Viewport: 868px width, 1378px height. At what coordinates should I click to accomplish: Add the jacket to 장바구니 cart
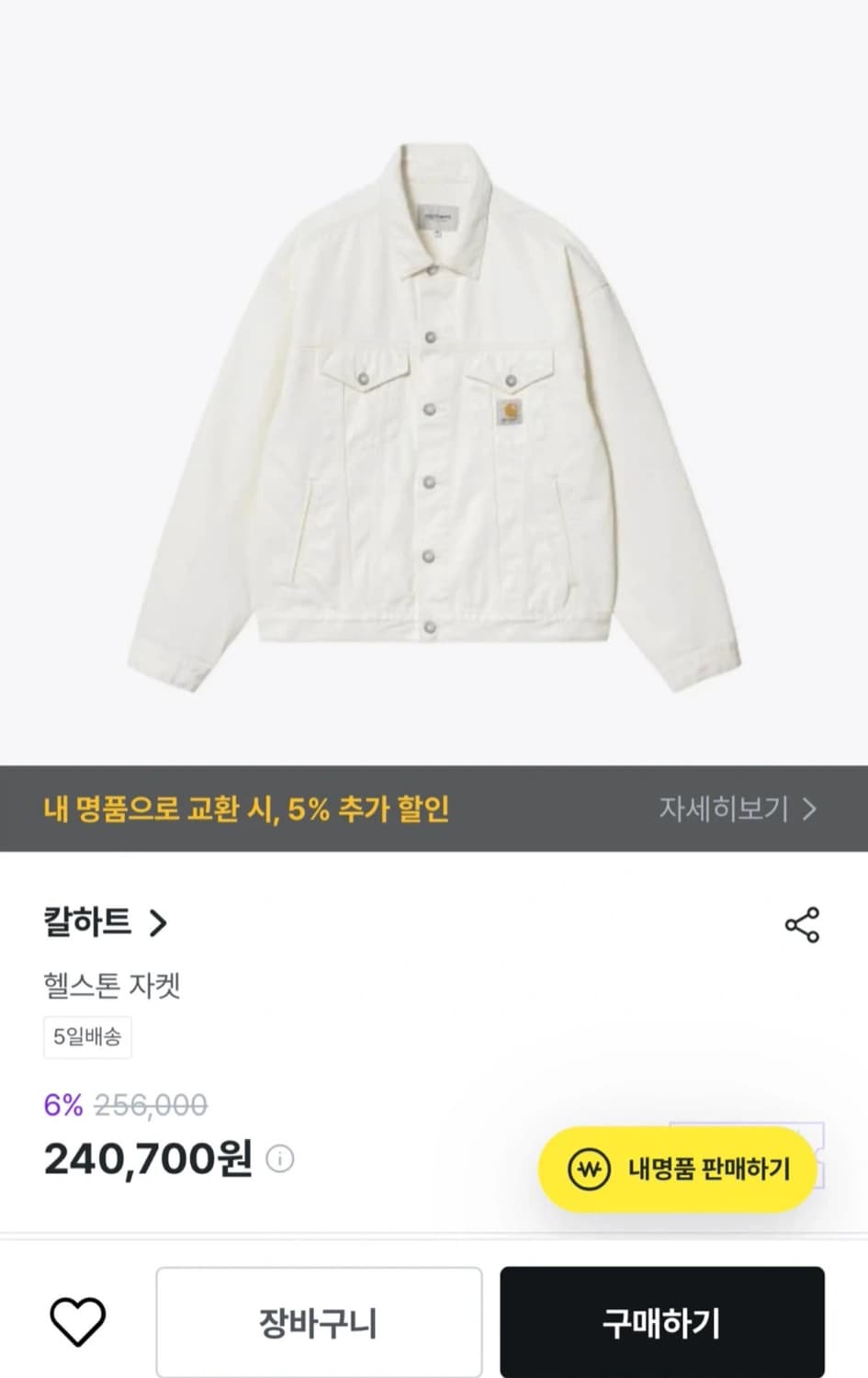(x=319, y=1321)
